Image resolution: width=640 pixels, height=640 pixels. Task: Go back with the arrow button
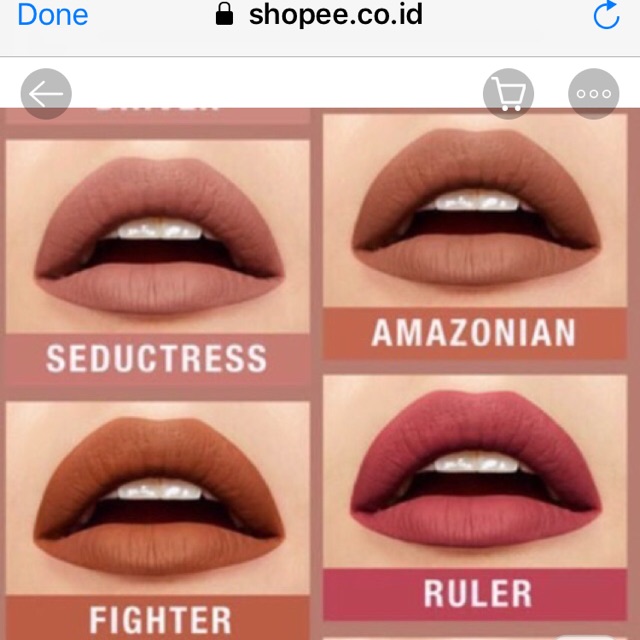click(x=46, y=94)
